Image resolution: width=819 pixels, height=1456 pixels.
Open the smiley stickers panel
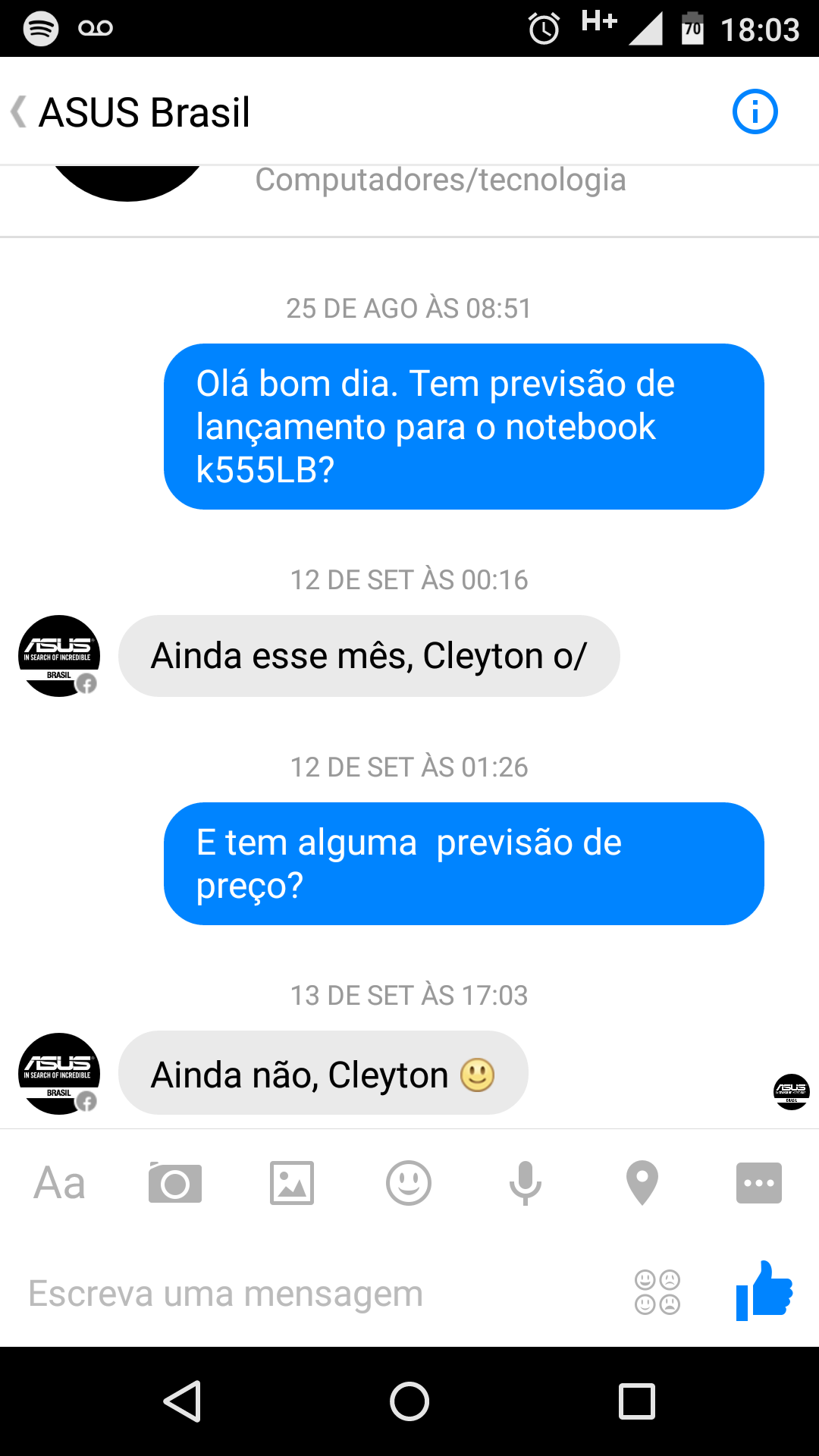(x=409, y=1183)
